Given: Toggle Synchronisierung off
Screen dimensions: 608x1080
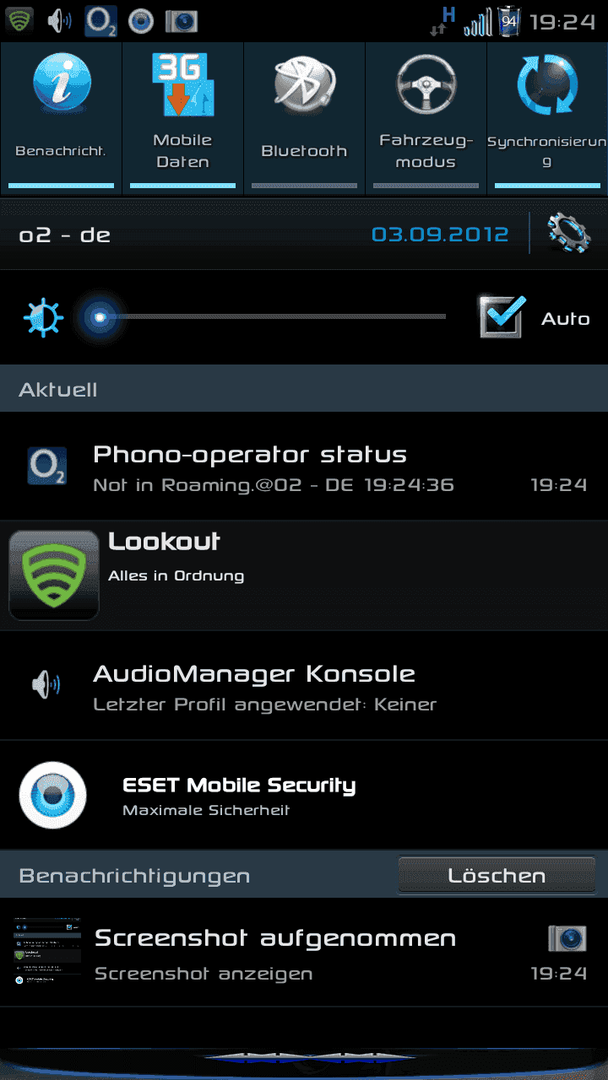Looking at the screenshot, I should pos(547,118).
